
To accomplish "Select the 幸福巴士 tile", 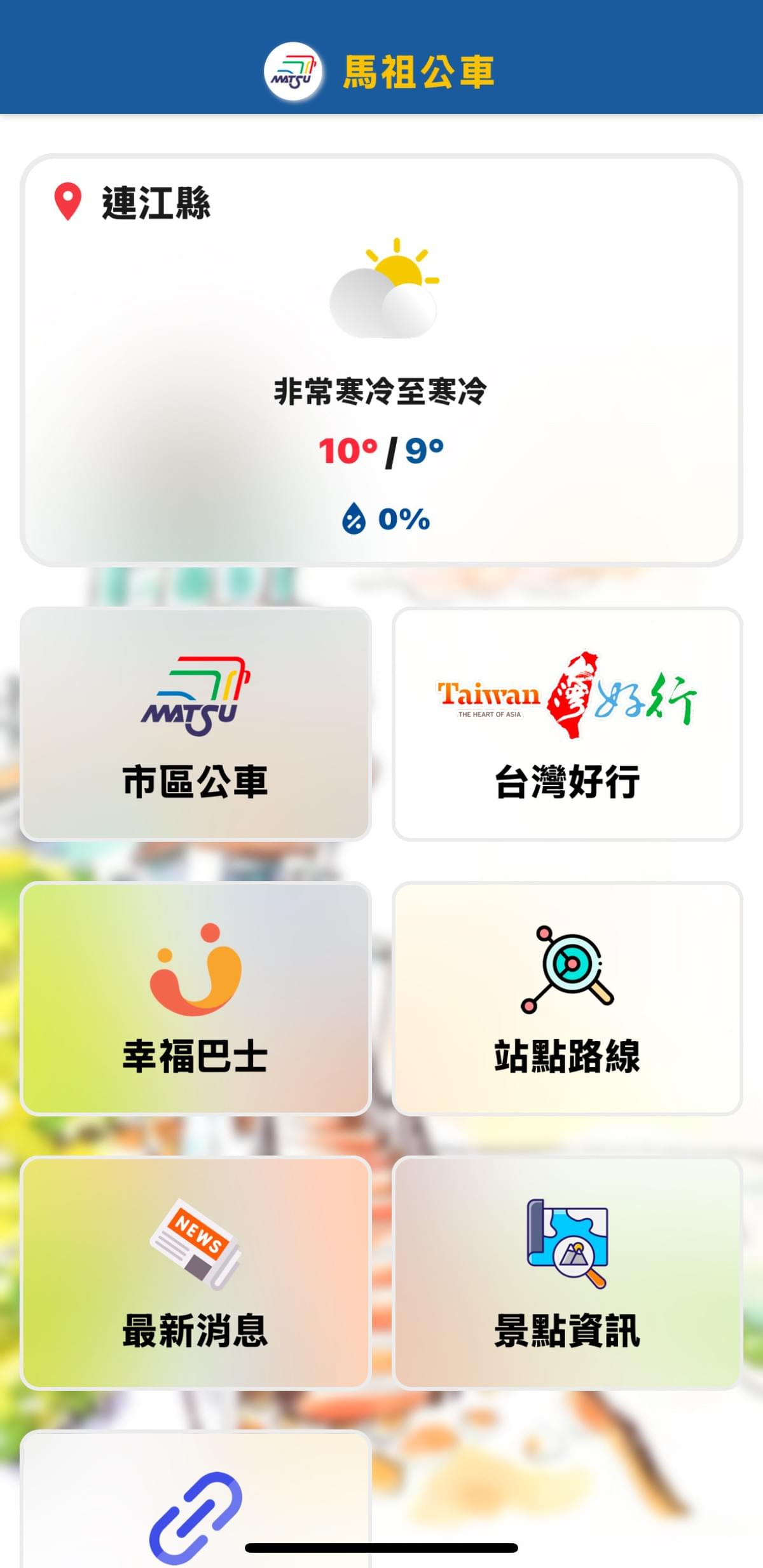I will [x=195, y=999].
